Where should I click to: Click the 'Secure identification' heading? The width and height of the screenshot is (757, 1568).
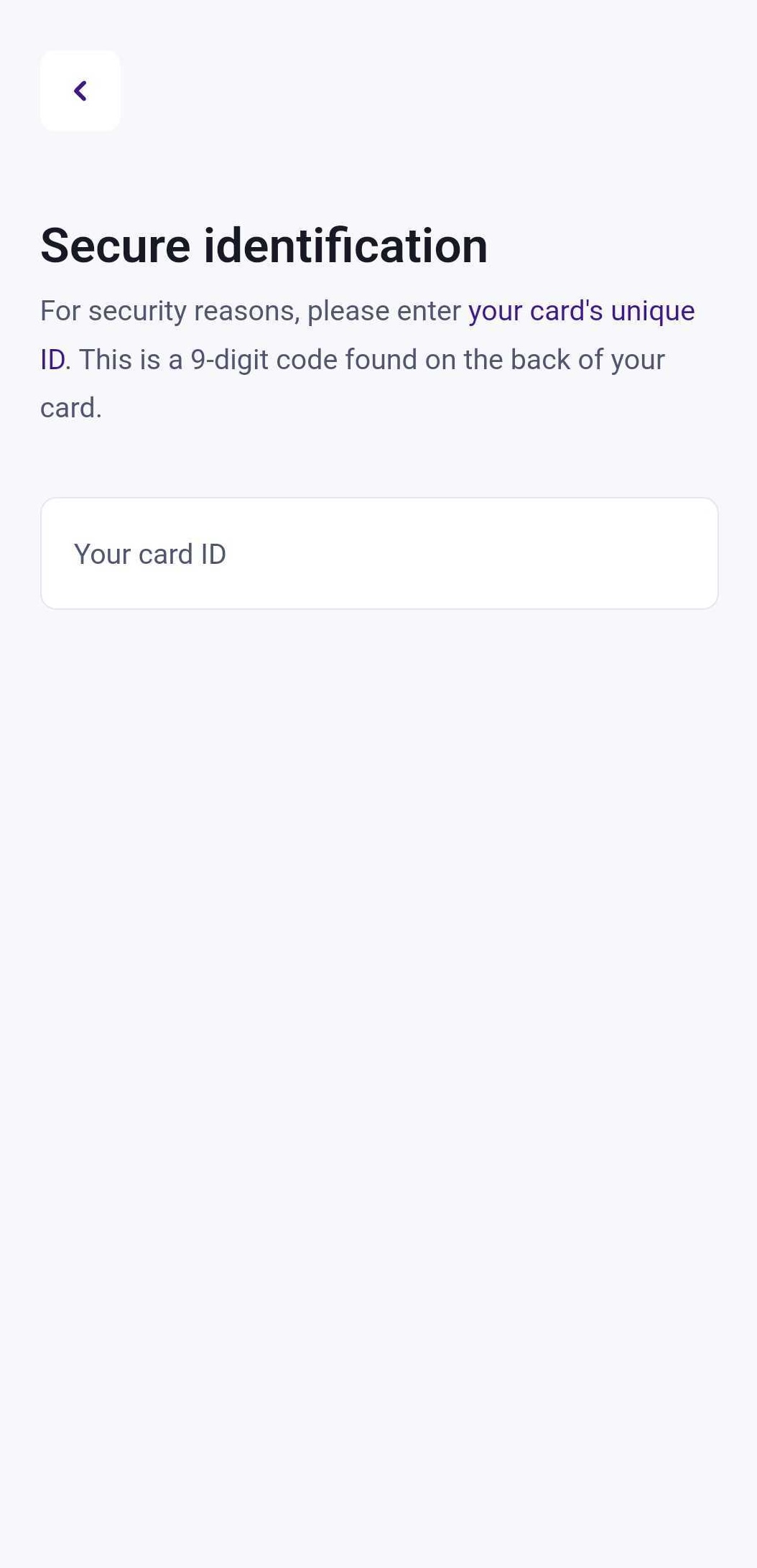[x=264, y=244]
